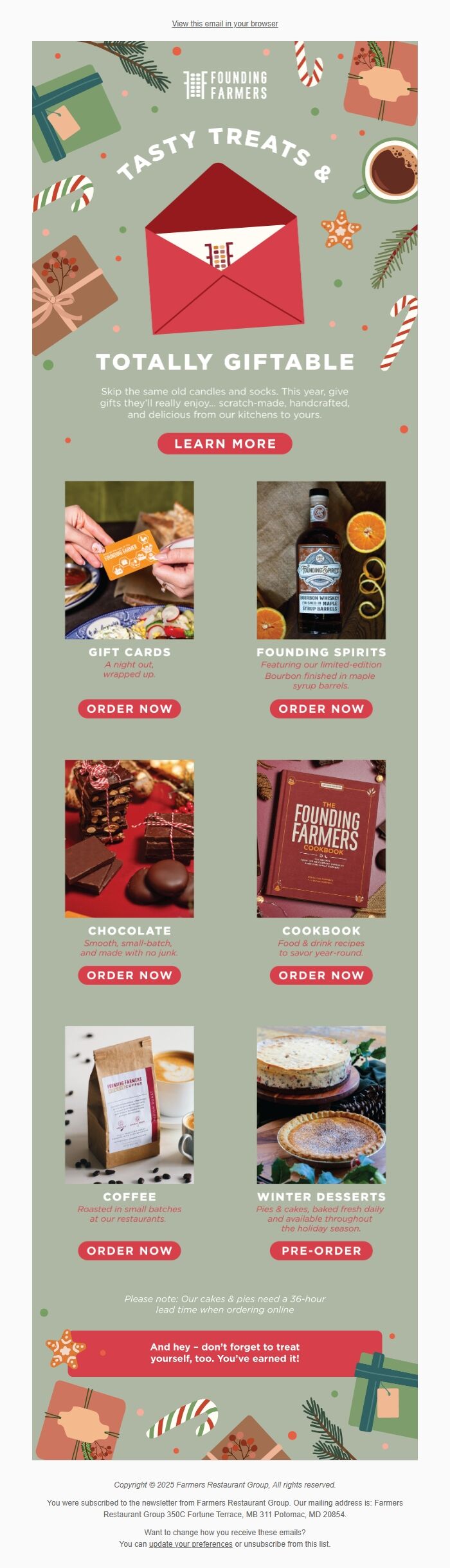This screenshot has height=1568, width=450.
Task: Follow the update your preferences link
Action: pos(190,1544)
